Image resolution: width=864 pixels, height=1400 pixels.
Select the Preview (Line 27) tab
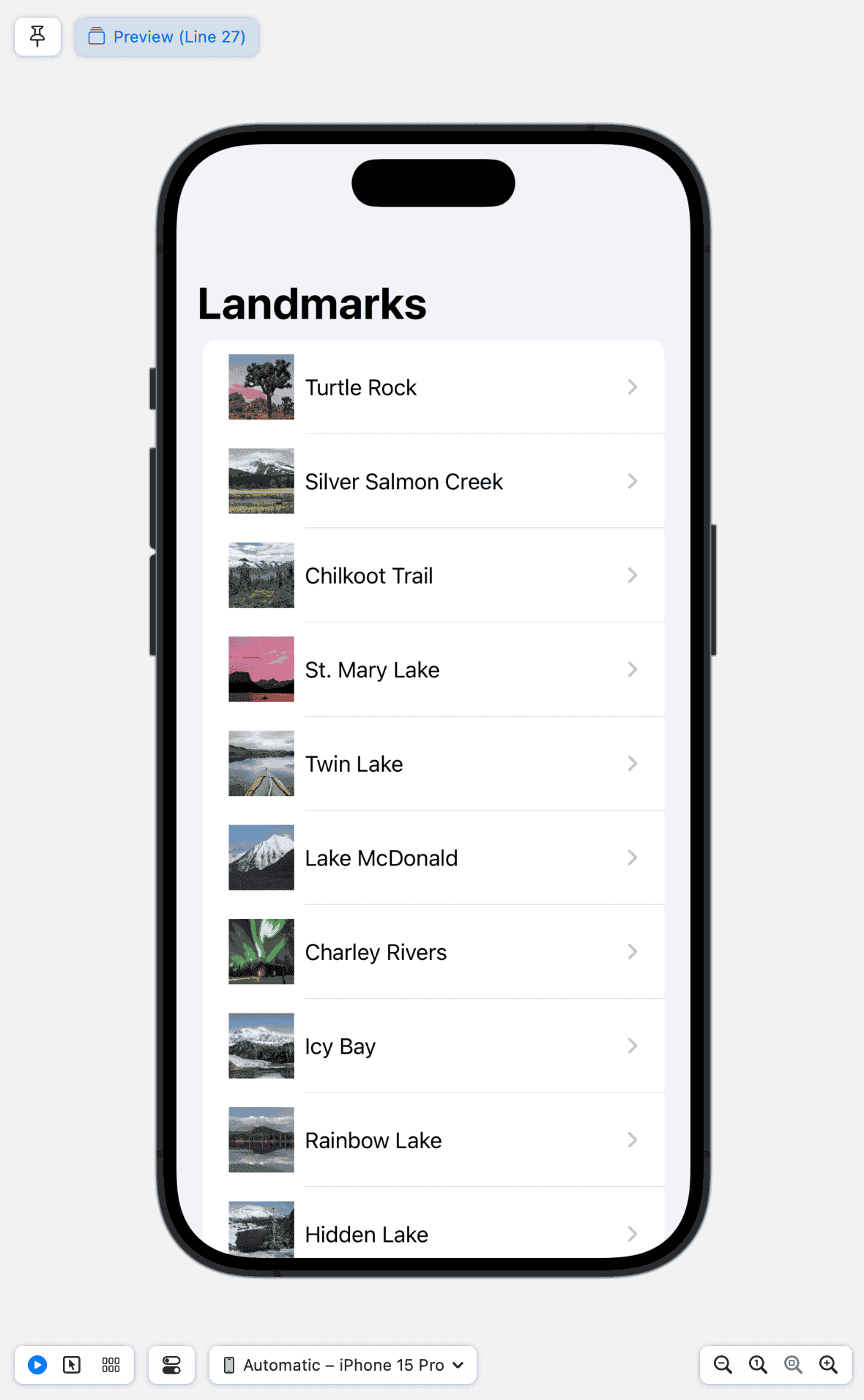(x=167, y=37)
